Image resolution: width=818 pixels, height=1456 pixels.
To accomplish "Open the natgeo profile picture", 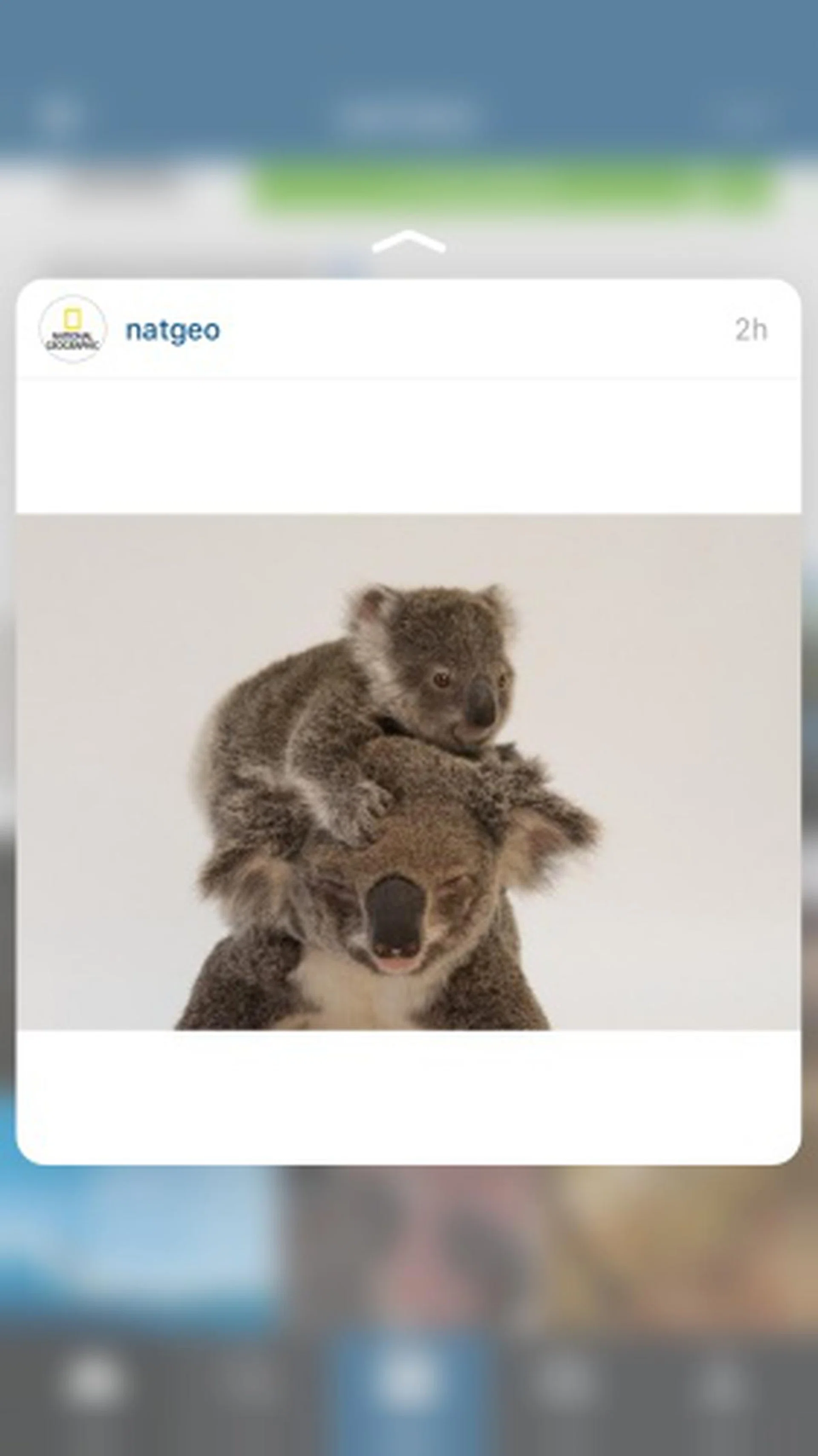I will click(x=72, y=329).
